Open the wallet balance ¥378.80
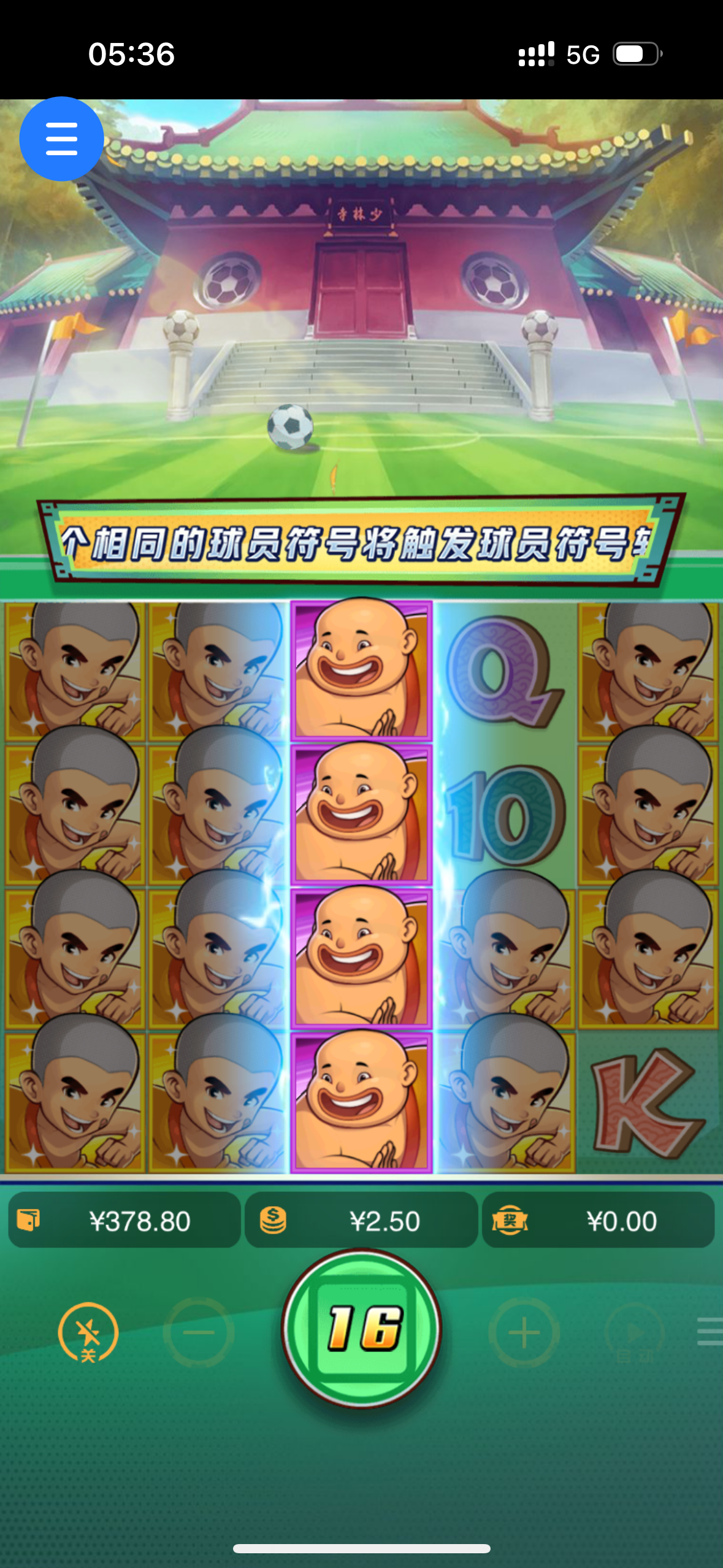 pyautogui.click(x=124, y=1221)
